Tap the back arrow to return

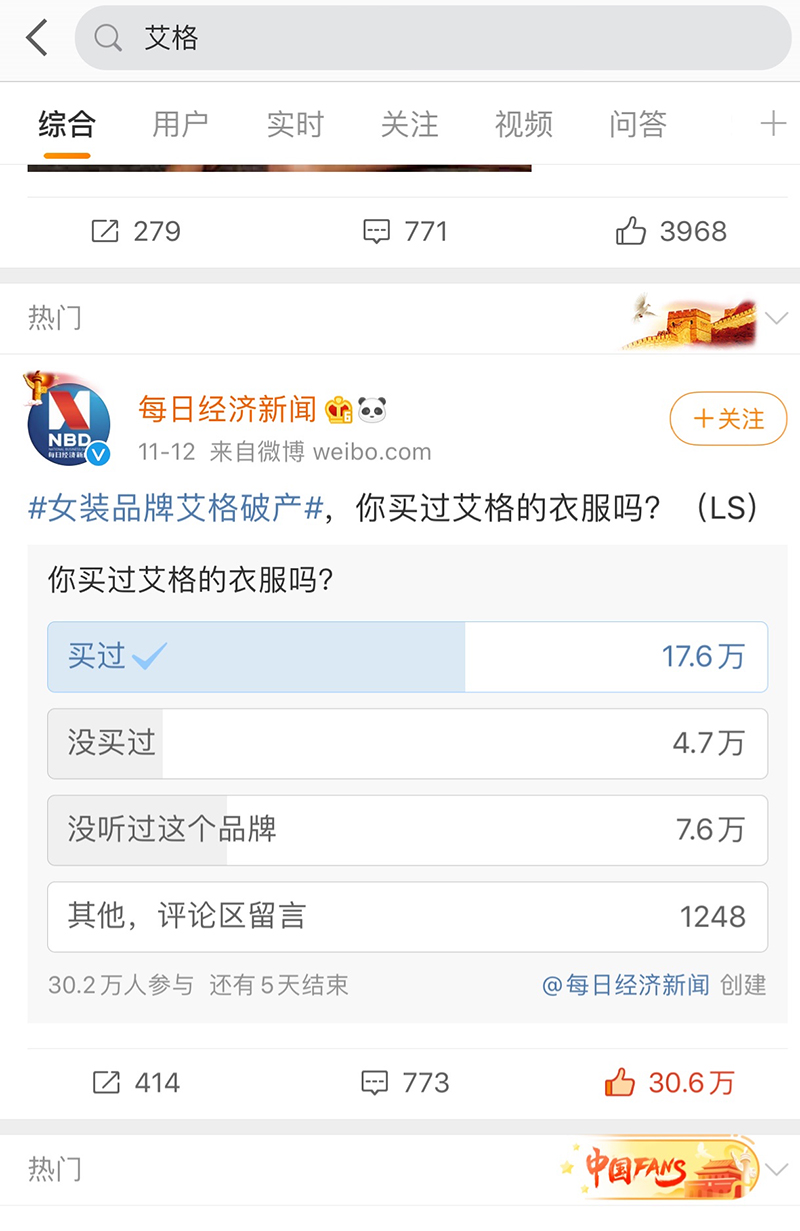[x=35, y=39]
